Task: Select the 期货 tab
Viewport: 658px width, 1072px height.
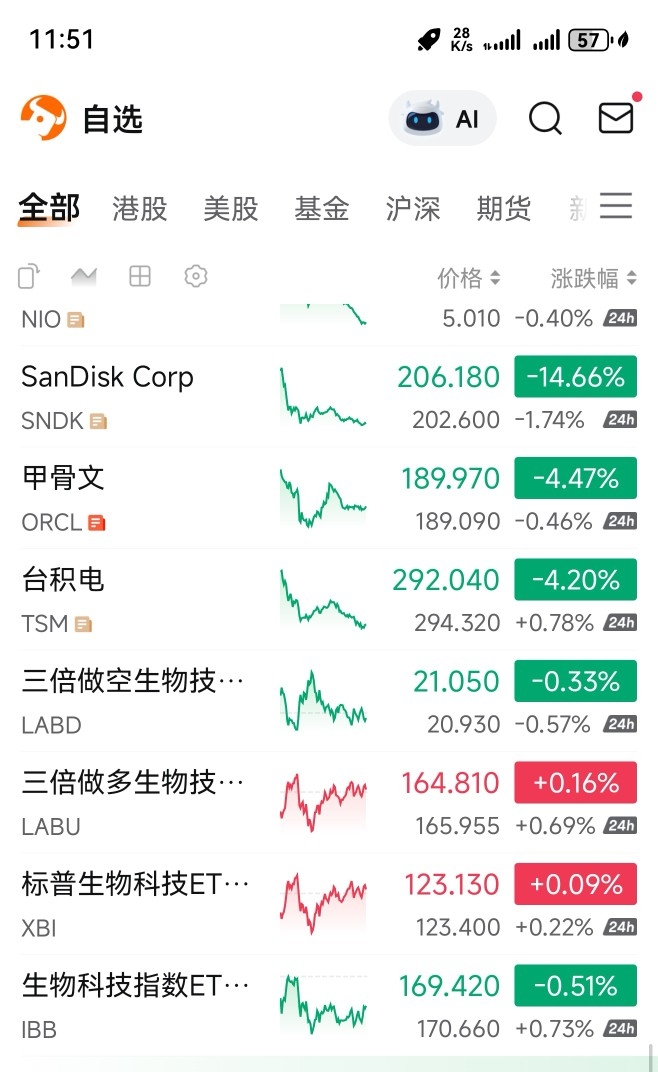Action: 504,209
